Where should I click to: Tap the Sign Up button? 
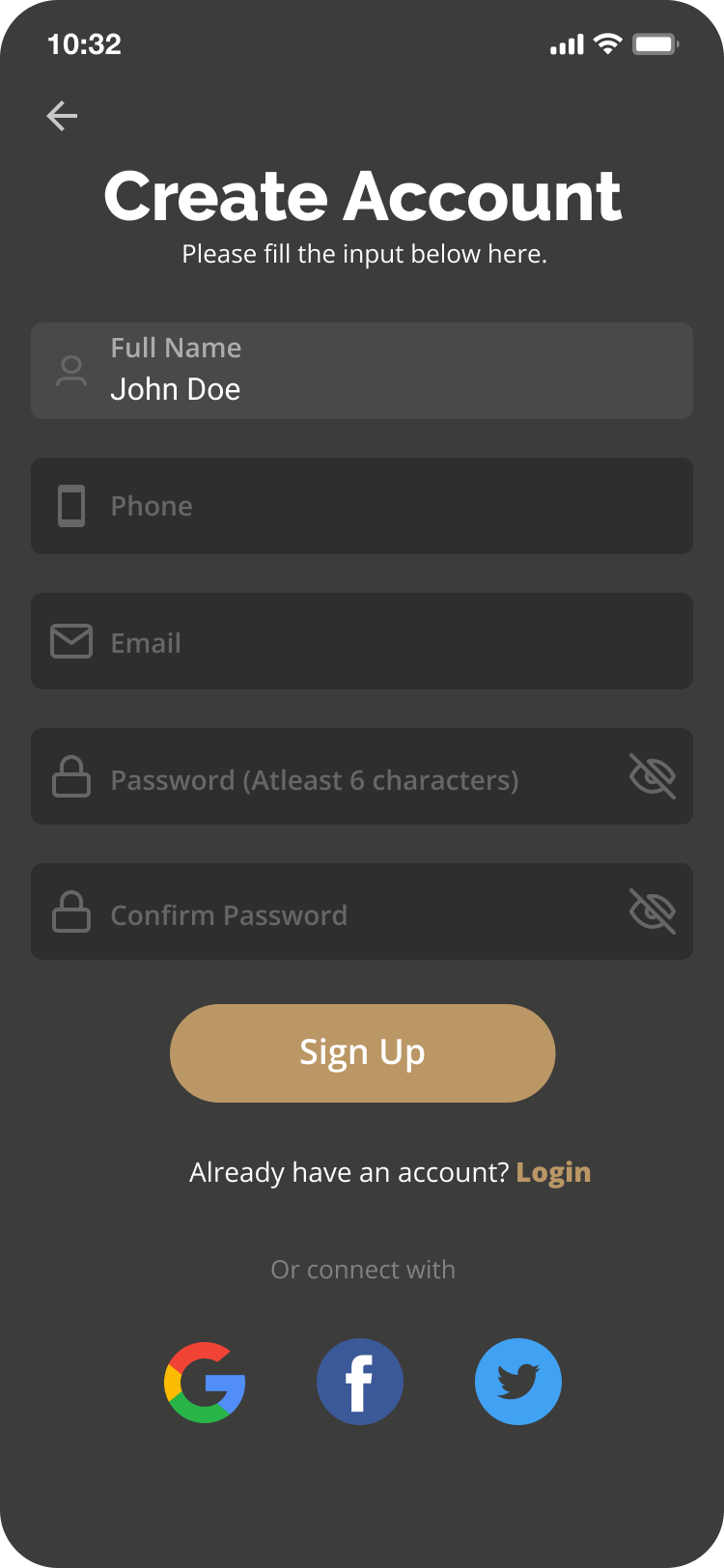[363, 1053]
